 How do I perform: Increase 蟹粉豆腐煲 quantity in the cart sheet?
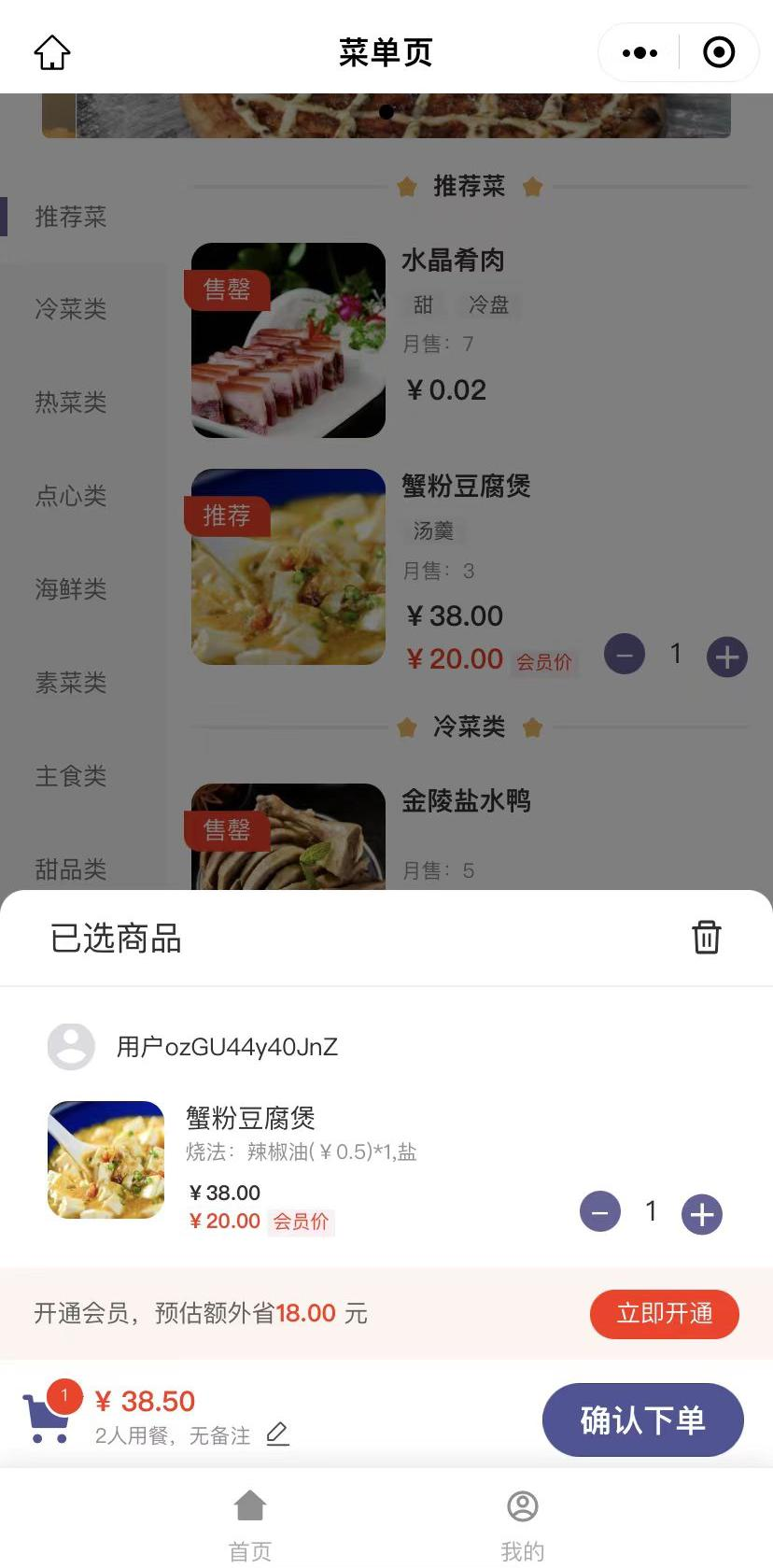702,1213
